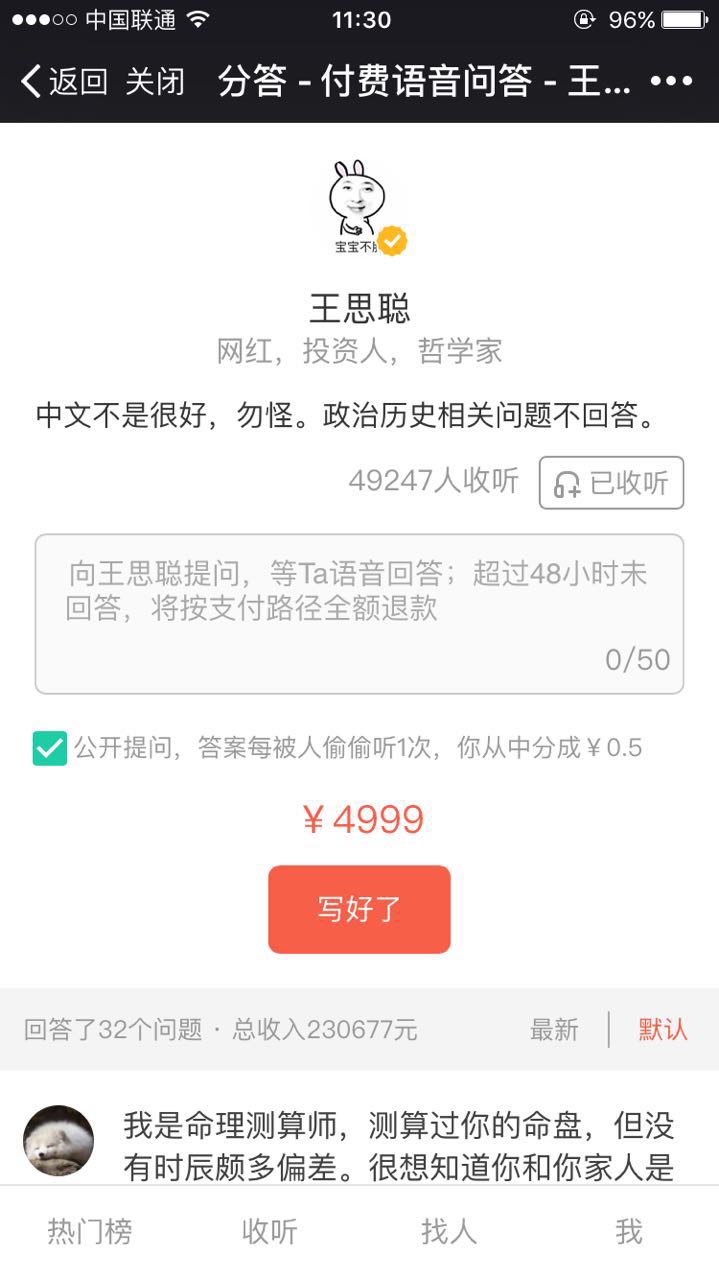
Task: Open the 命理测算师 question entry
Action: pos(398,1145)
